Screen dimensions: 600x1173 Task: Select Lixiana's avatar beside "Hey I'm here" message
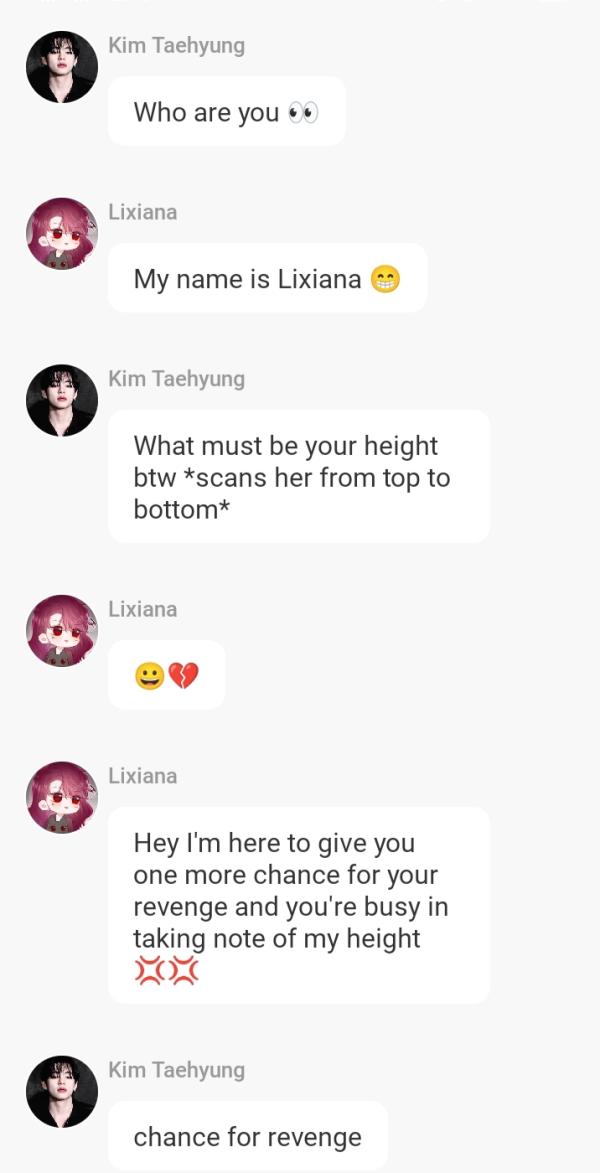pos(62,798)
